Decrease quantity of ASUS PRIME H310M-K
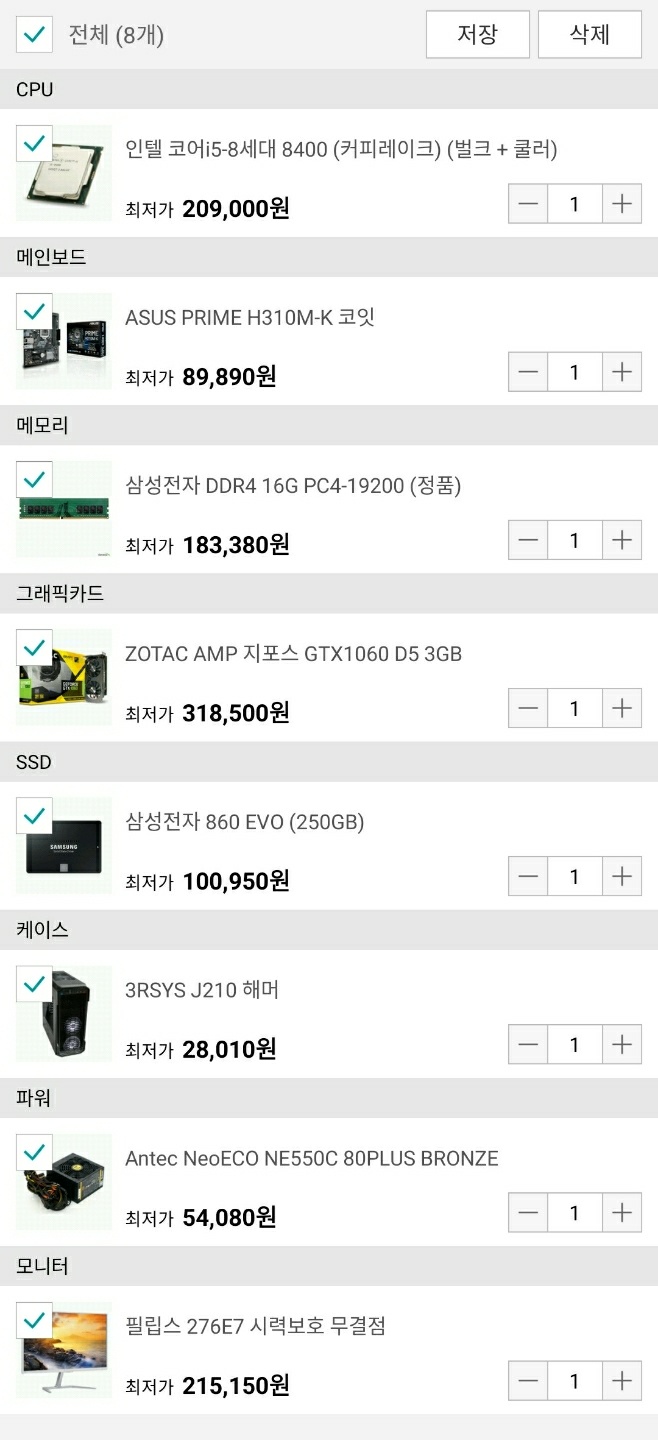Viewport: 658px width, 1440px height. tap(528, 372)
